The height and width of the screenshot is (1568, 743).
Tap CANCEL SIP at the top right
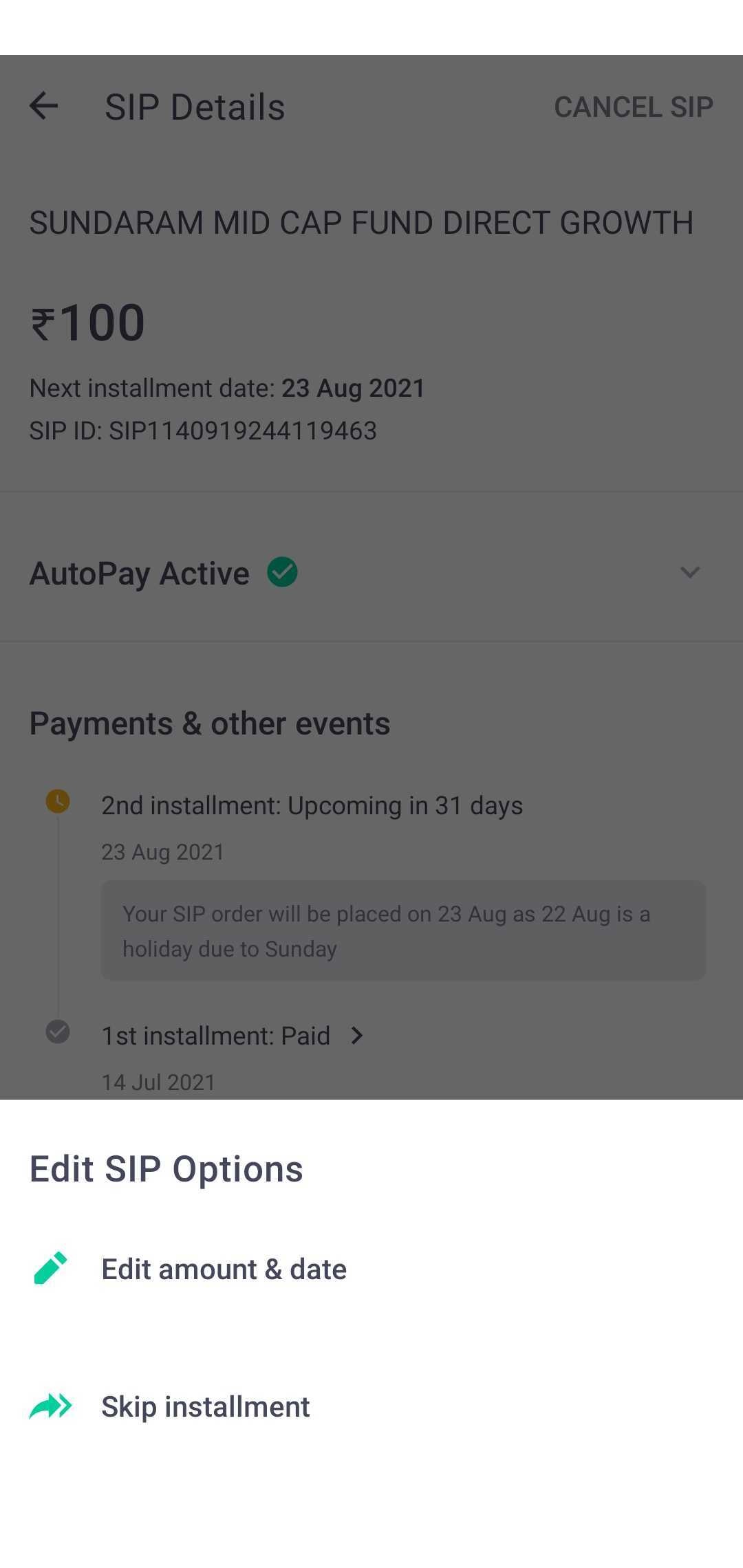(633, 107)
